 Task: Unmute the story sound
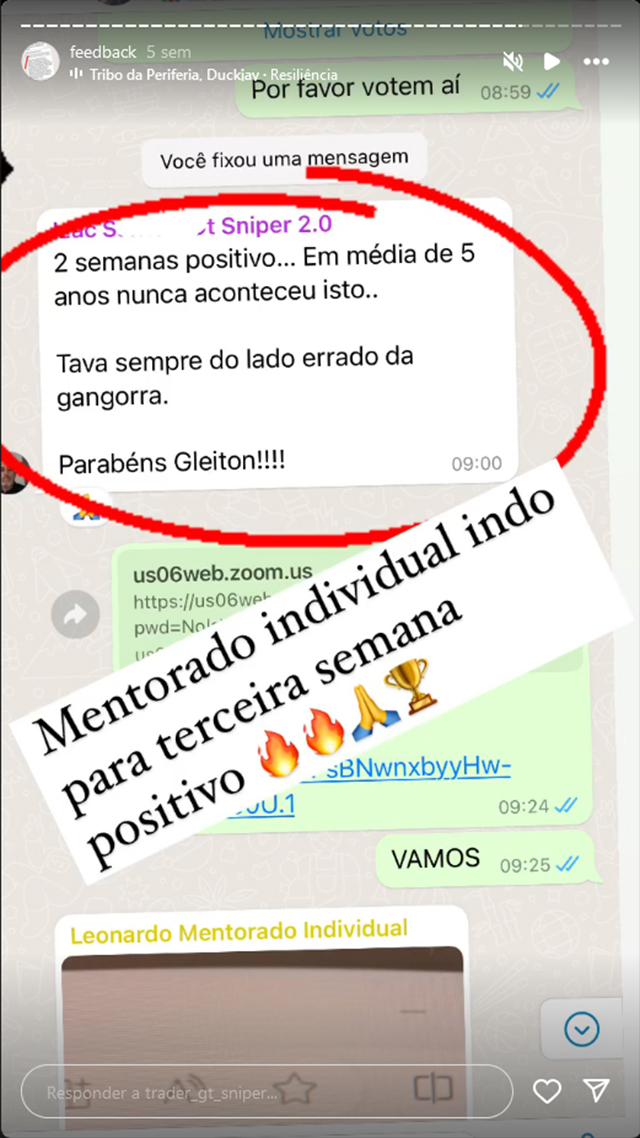click(x=513, y=61)
